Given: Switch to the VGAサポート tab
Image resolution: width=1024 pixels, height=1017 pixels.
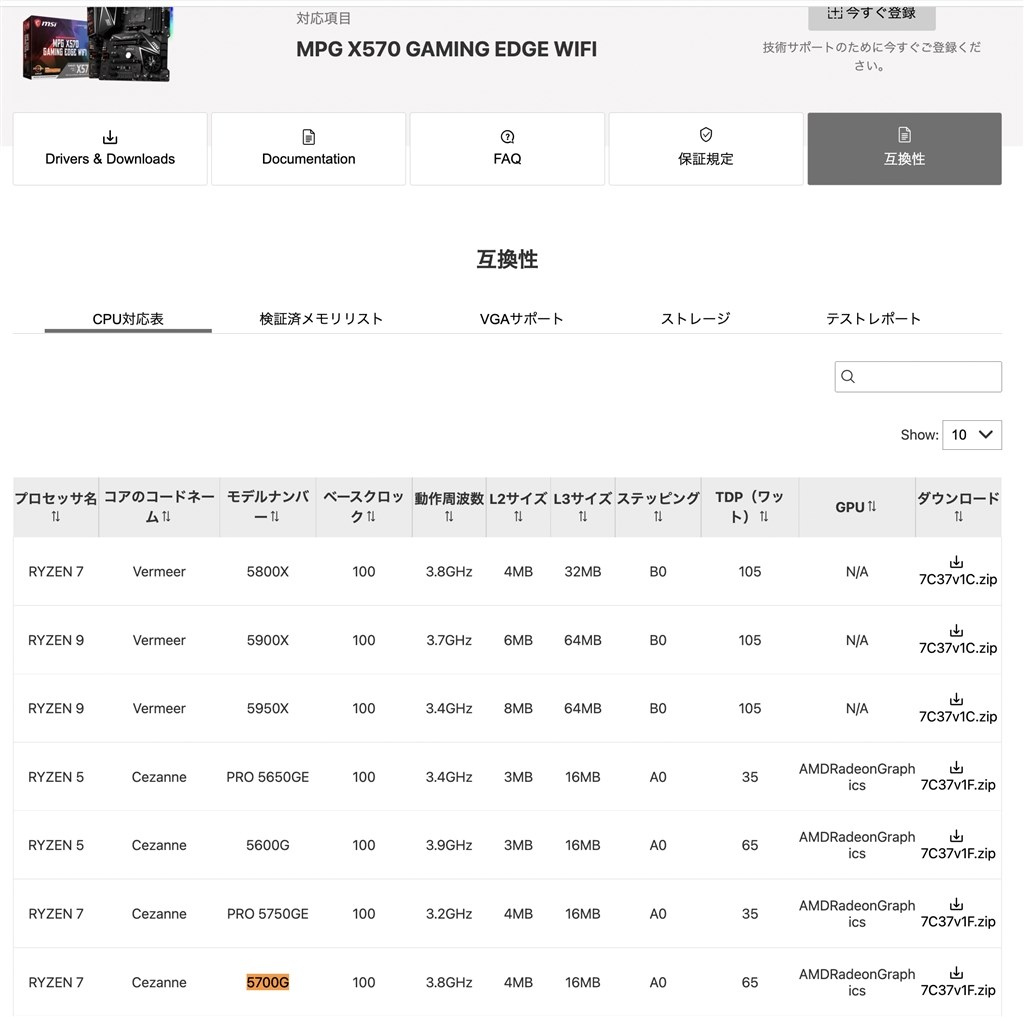Looking at the screenshot, I should point(521,318).
